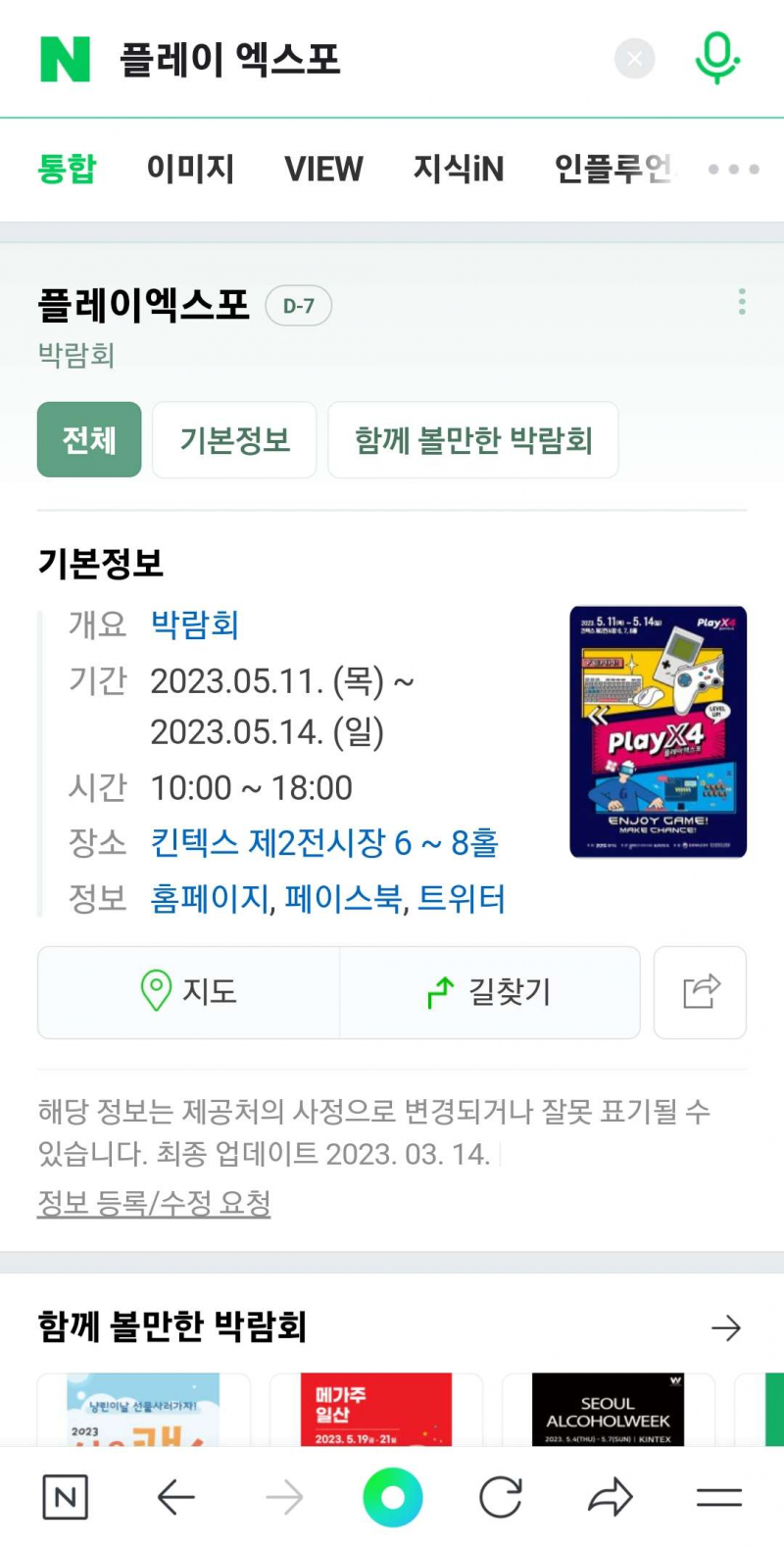The width and height of the screenshot is (784, 1548).
Task: Reload the page
Action: point(501,1497)
